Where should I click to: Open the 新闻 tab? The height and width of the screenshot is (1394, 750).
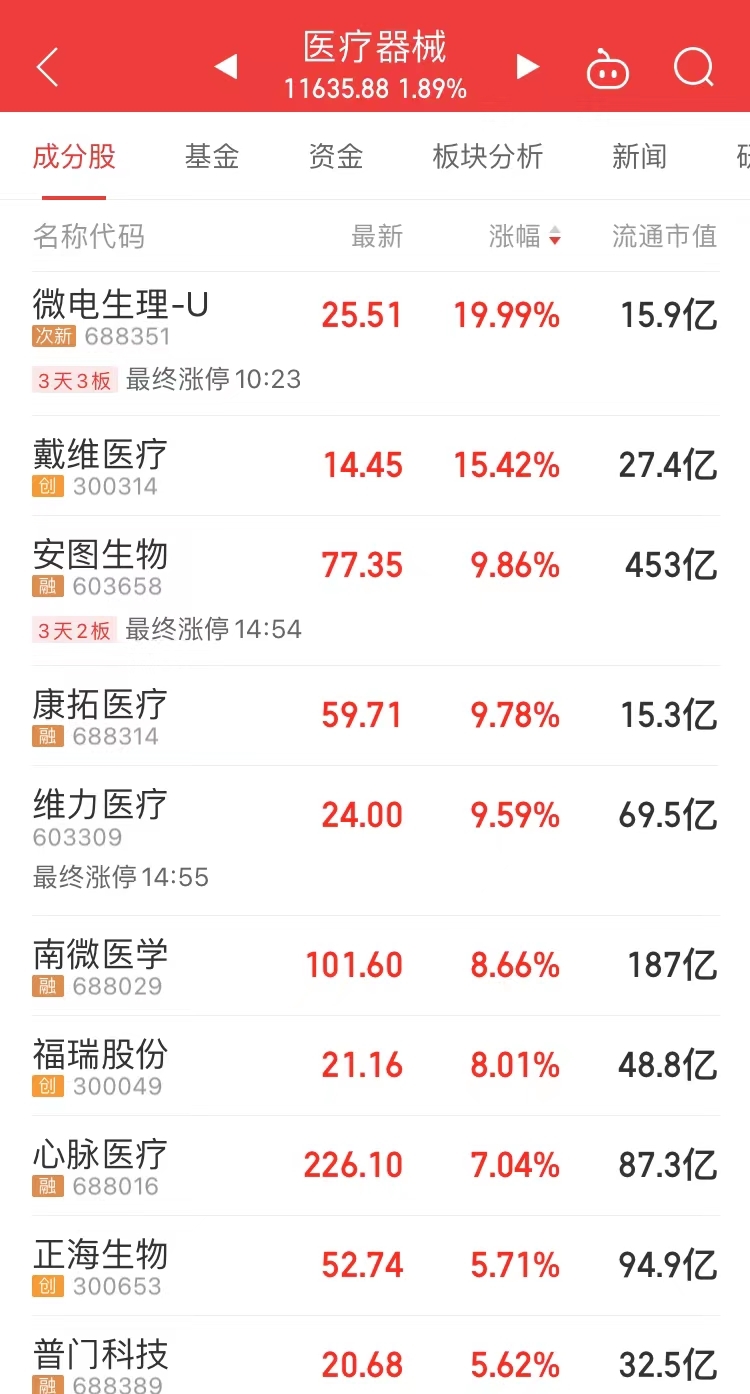pyautogui.click(x=640, y=156)
